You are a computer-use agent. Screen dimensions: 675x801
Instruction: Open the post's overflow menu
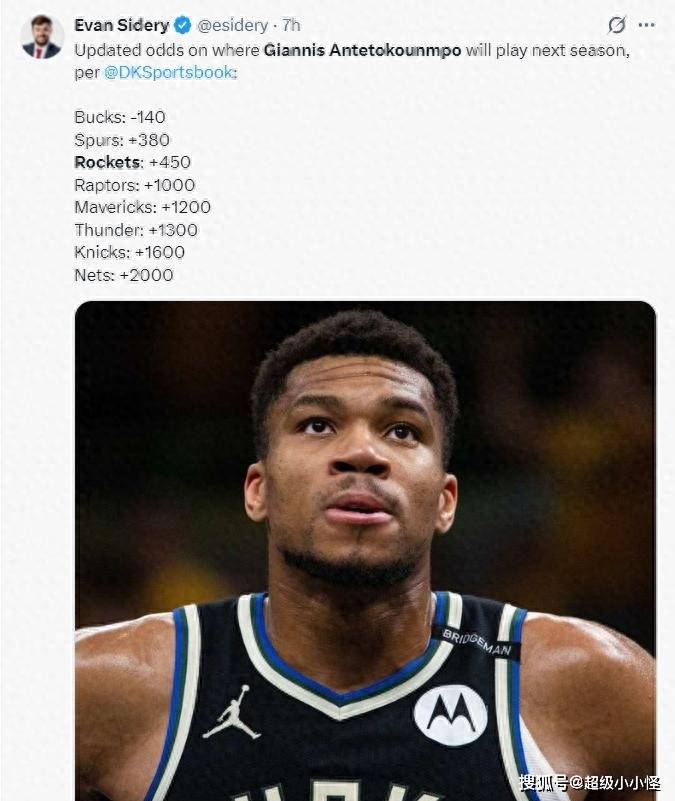(647, 25)
